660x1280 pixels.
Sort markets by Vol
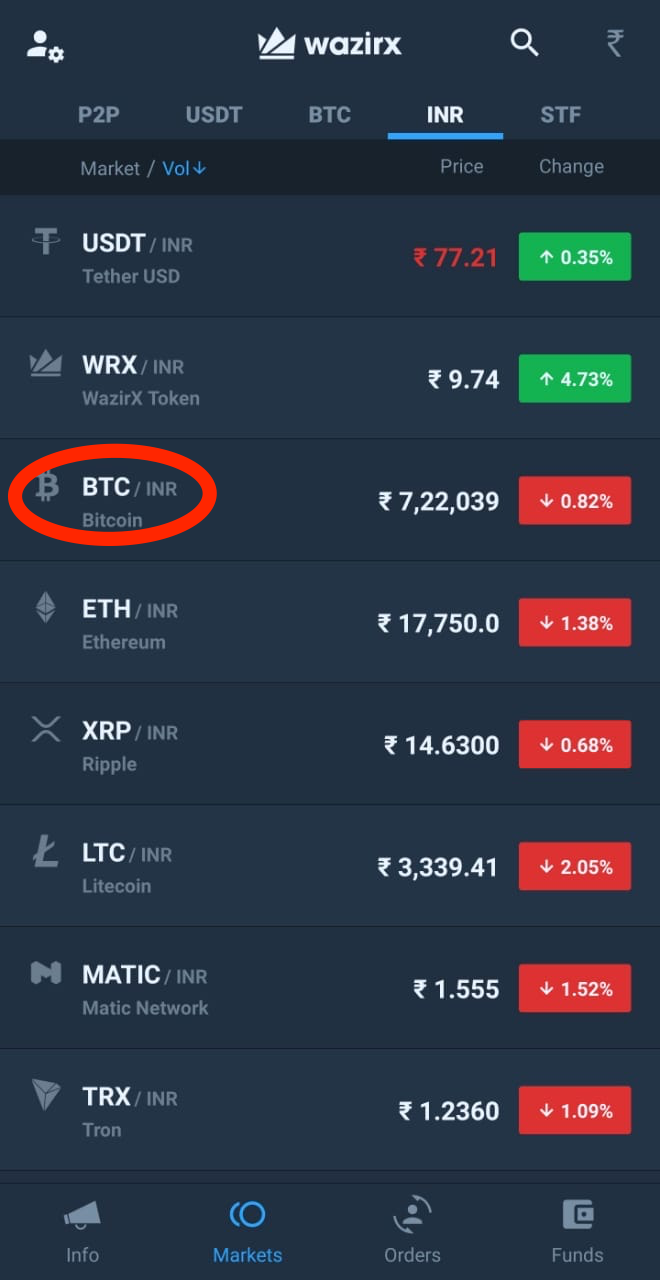(x=184, y=168)
